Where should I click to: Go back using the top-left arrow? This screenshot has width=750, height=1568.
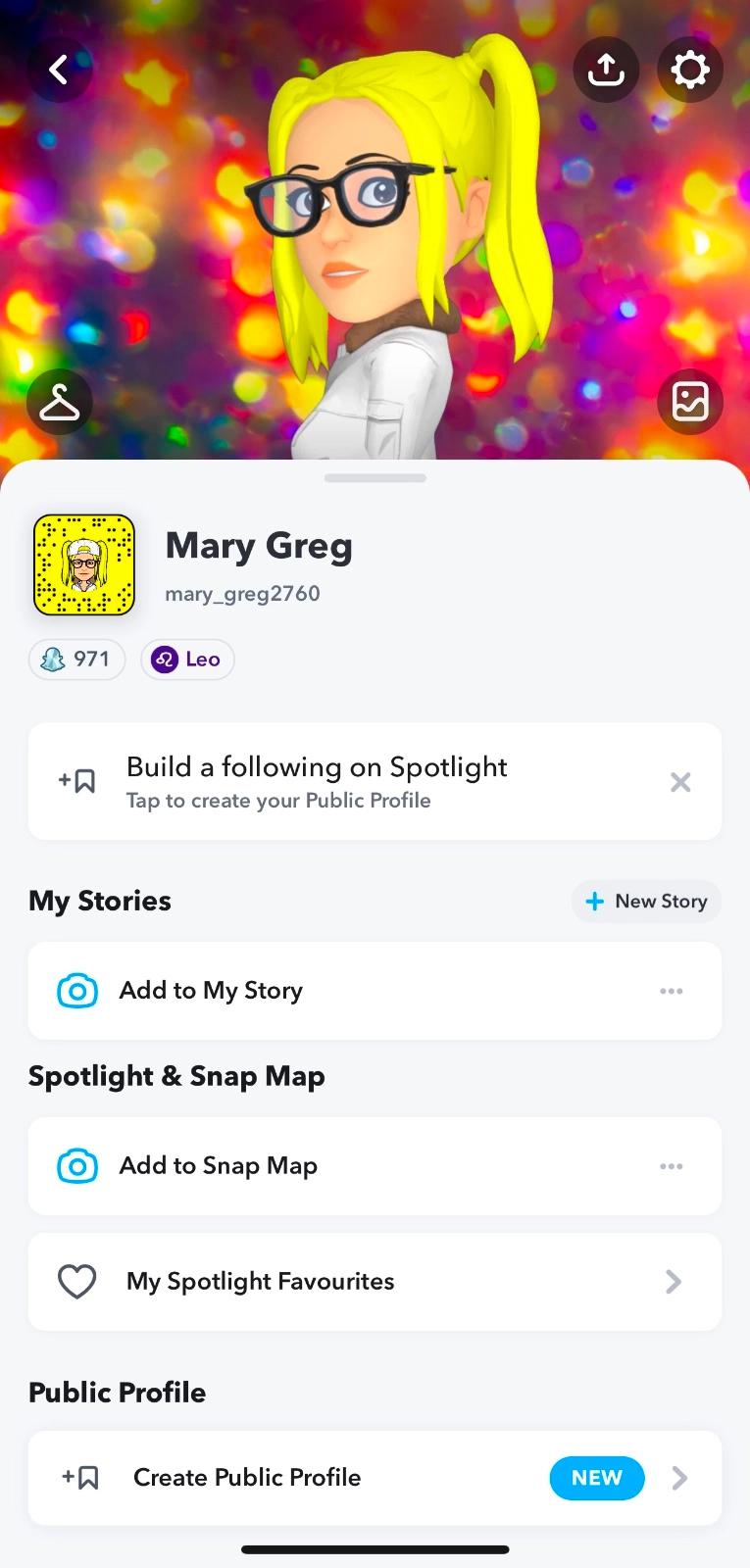point(59,70)
